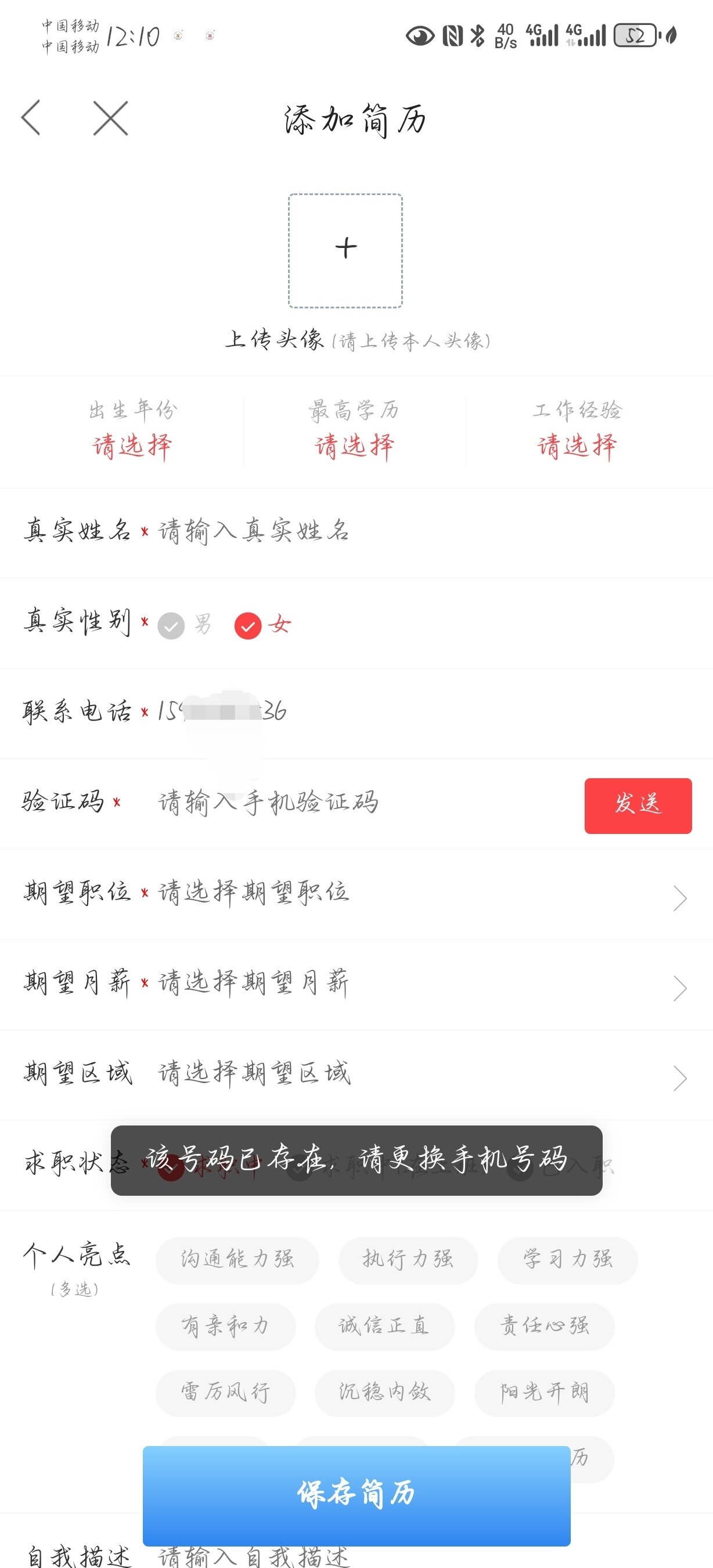Edit the 联系电话 phone field
Viewport: 713px width, 1568px height.
pyautogui.click(x=365, y=711)
